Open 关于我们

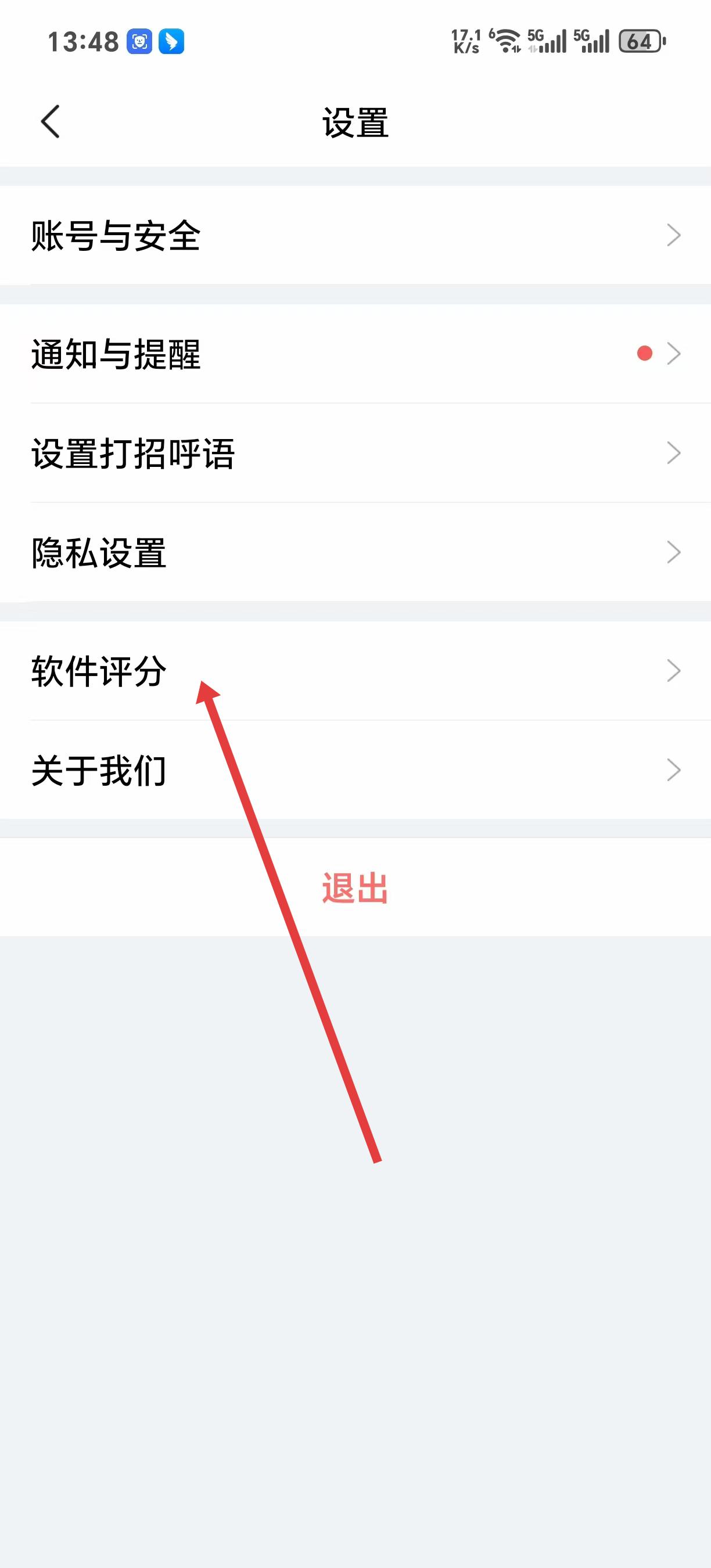tap(355, 770)
